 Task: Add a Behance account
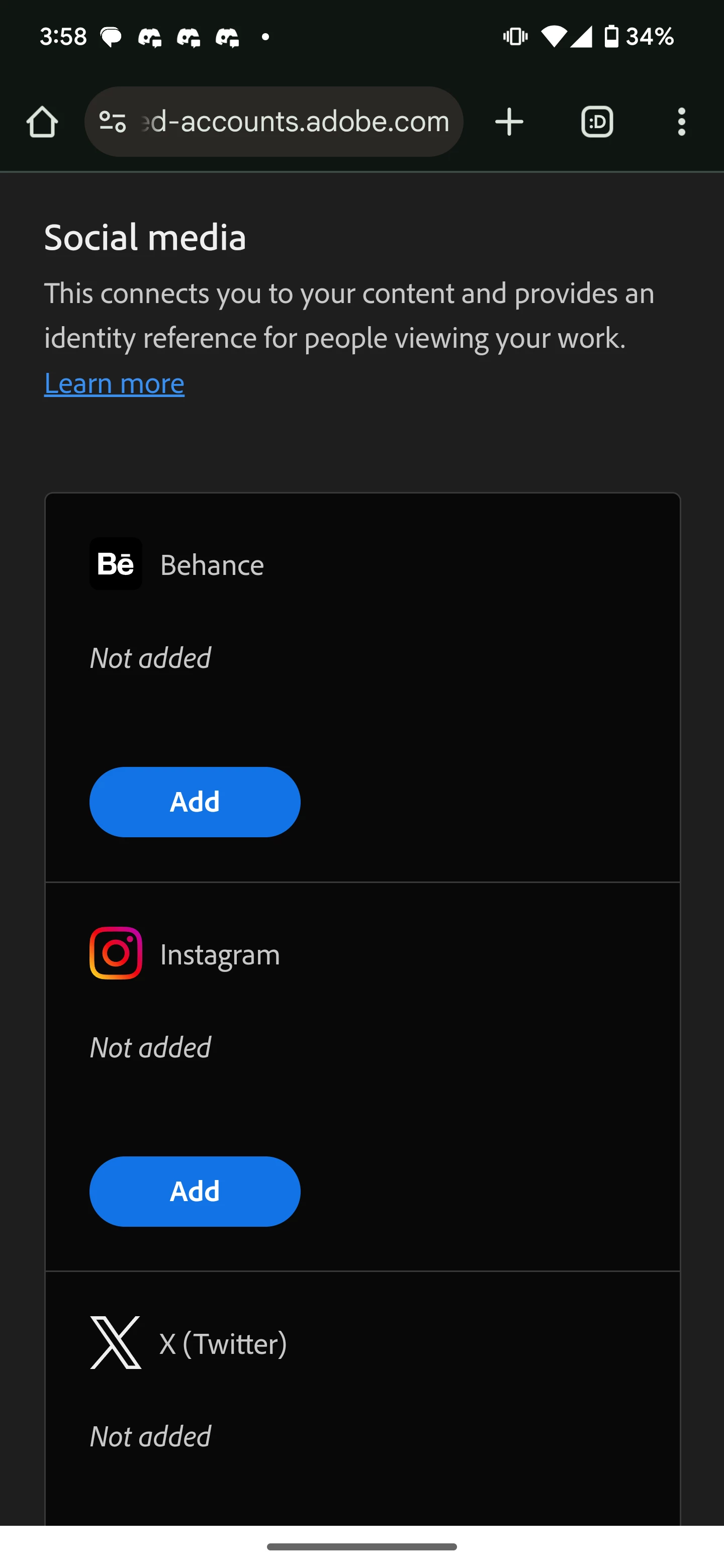(x=195, y=802)
